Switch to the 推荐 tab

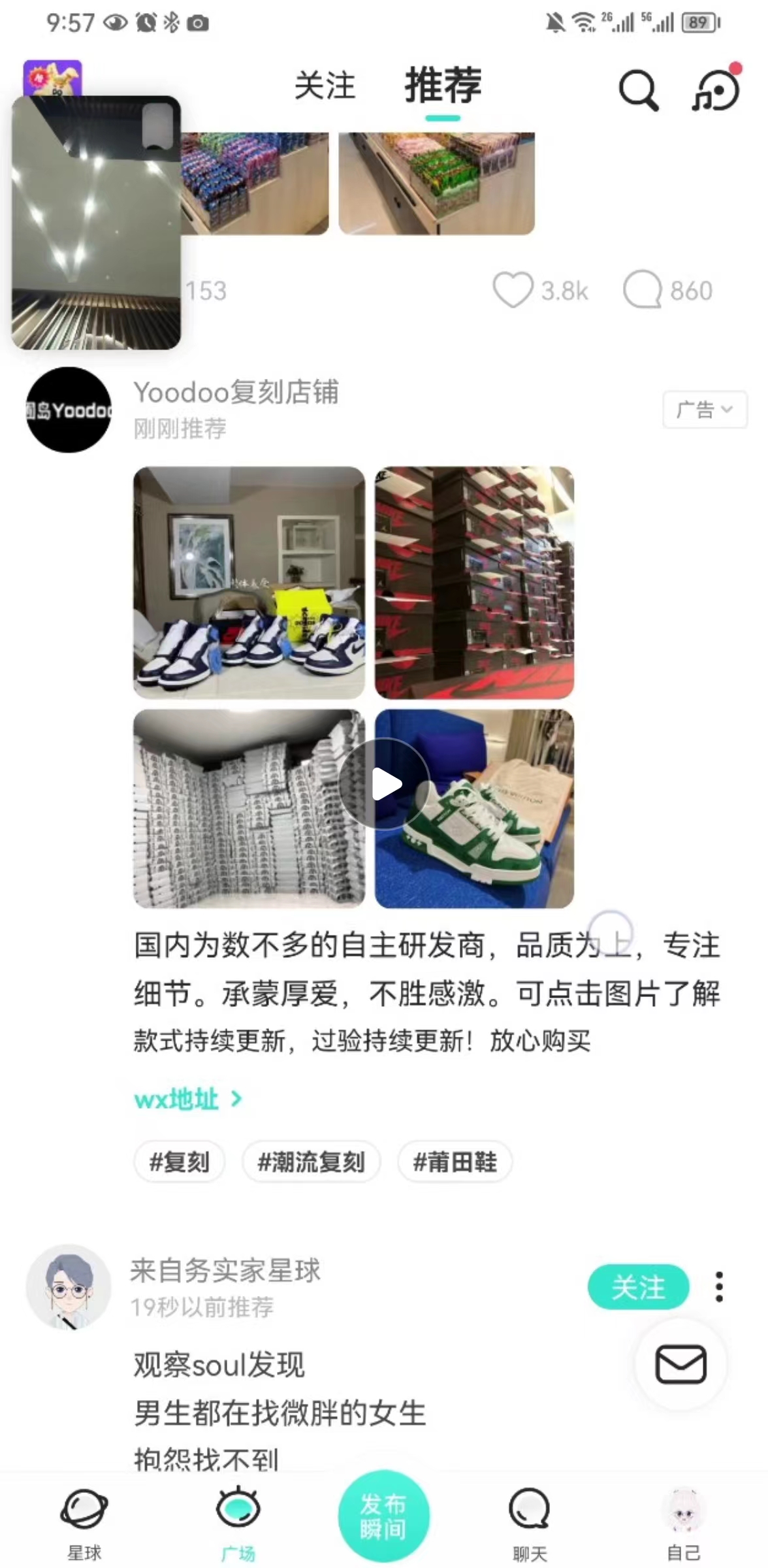tap(443, 86)
